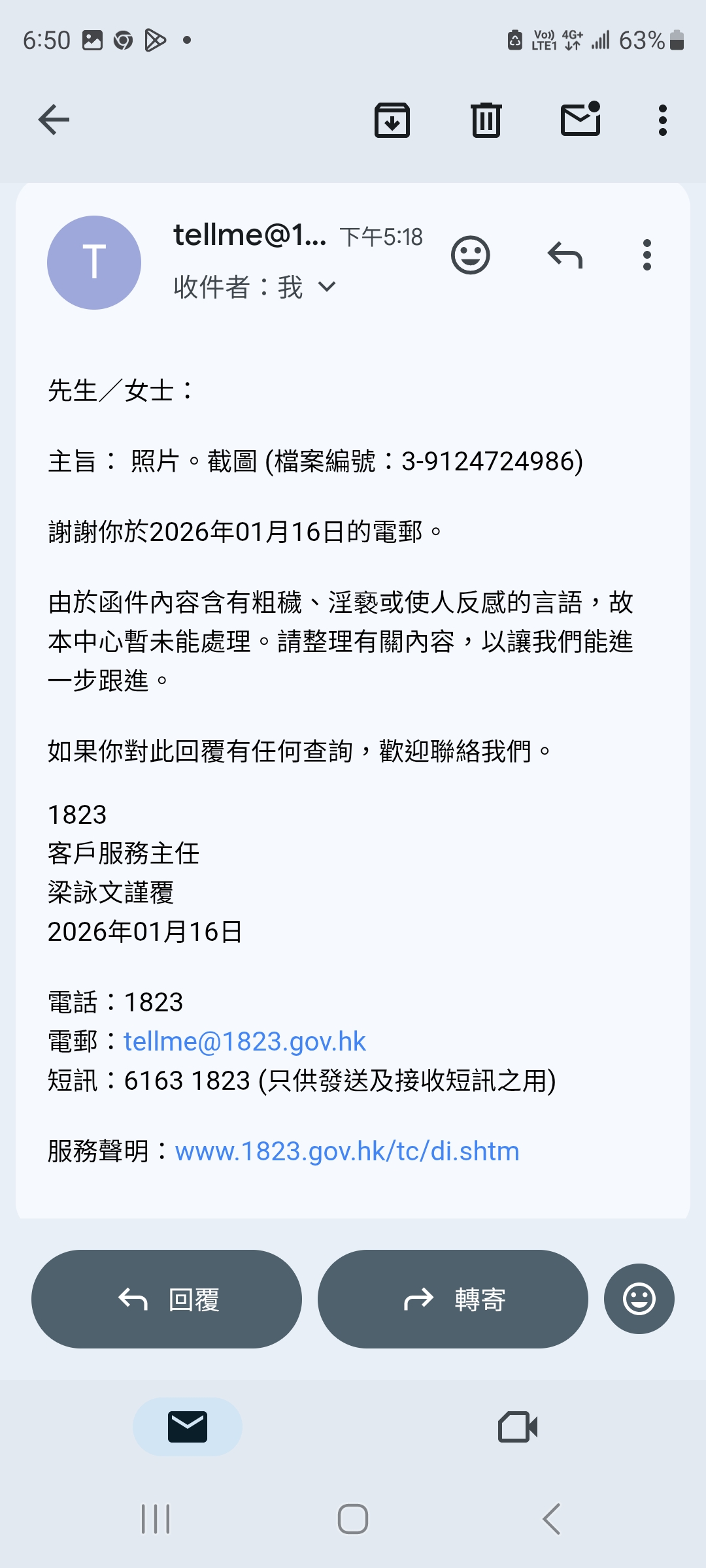
Task: Mark this email as unread
Action: coord(580,120)
